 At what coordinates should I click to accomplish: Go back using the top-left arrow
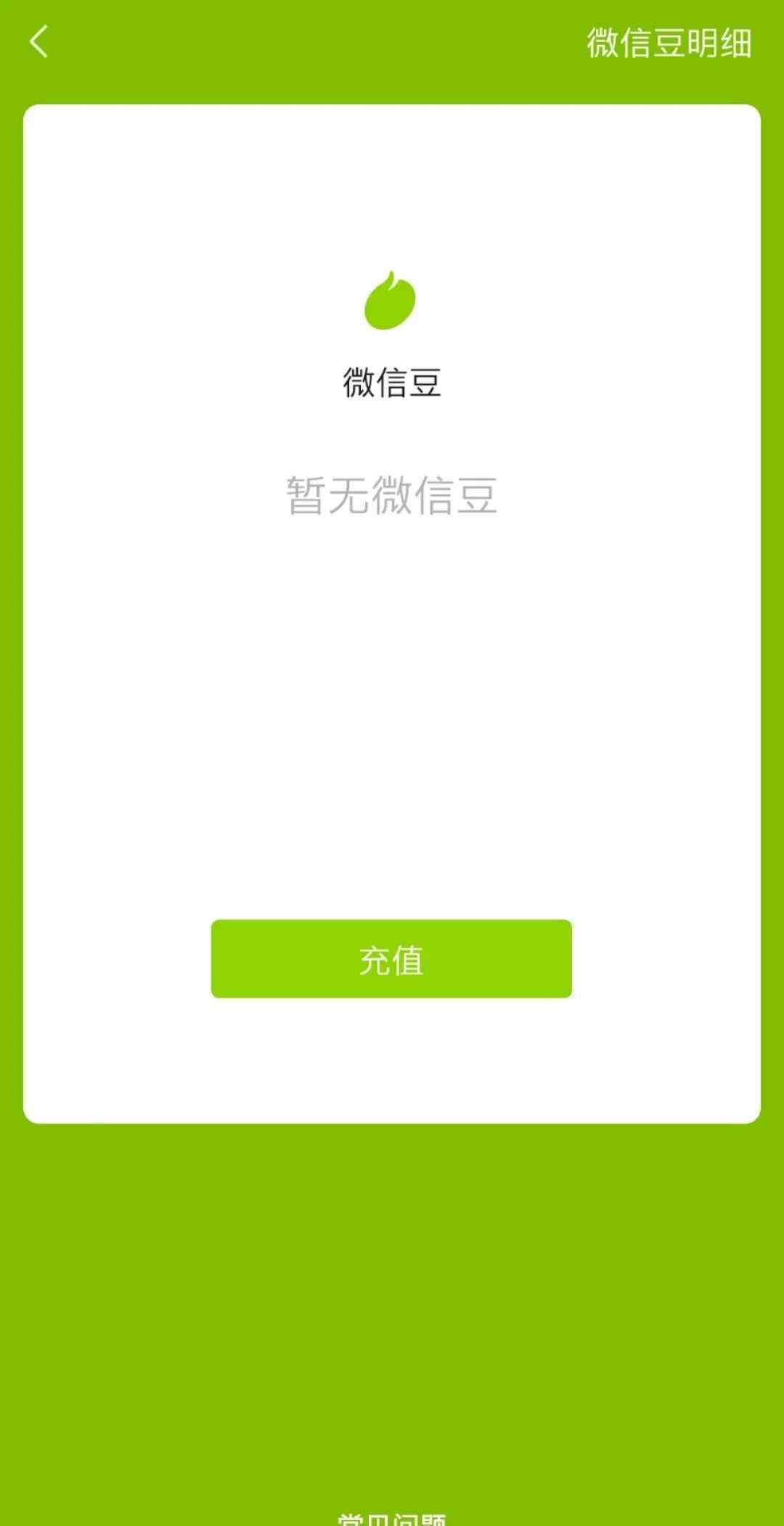[x=39, y=41]
